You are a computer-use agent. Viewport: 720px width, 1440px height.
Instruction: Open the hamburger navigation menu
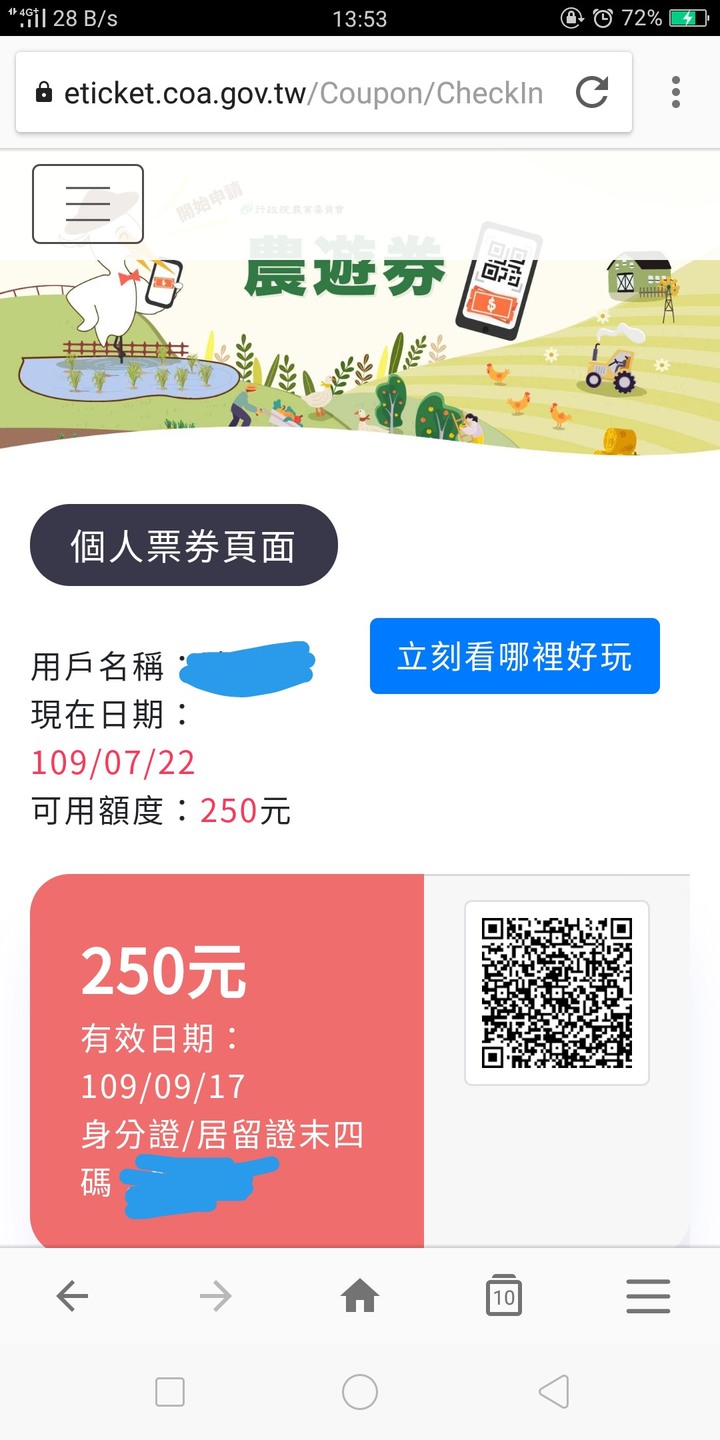pyautogui.click(x=88, y=204)
